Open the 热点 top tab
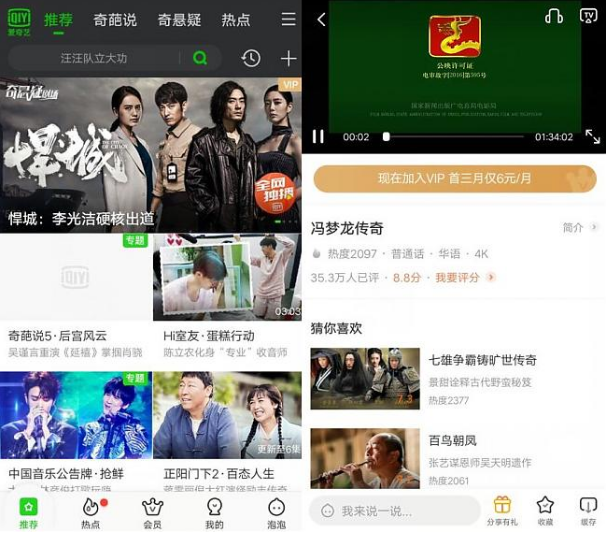This screenshot has width=606, height=533. click(x=236, y=19)
